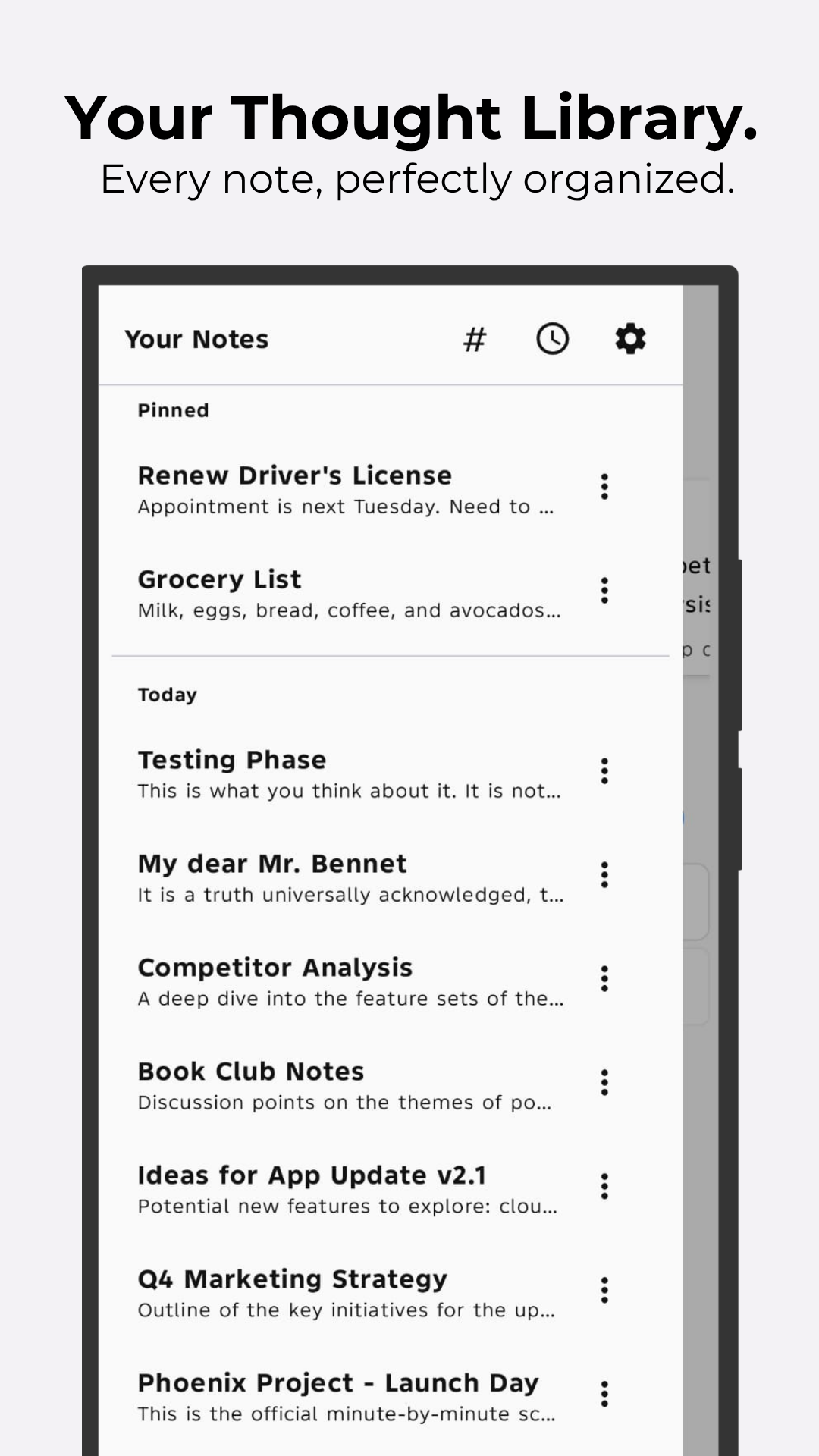819x1456 pixels.
Task: Open the options menu for Ideas for App Update
Action: pyautogui.click(x=604, y=1185)
